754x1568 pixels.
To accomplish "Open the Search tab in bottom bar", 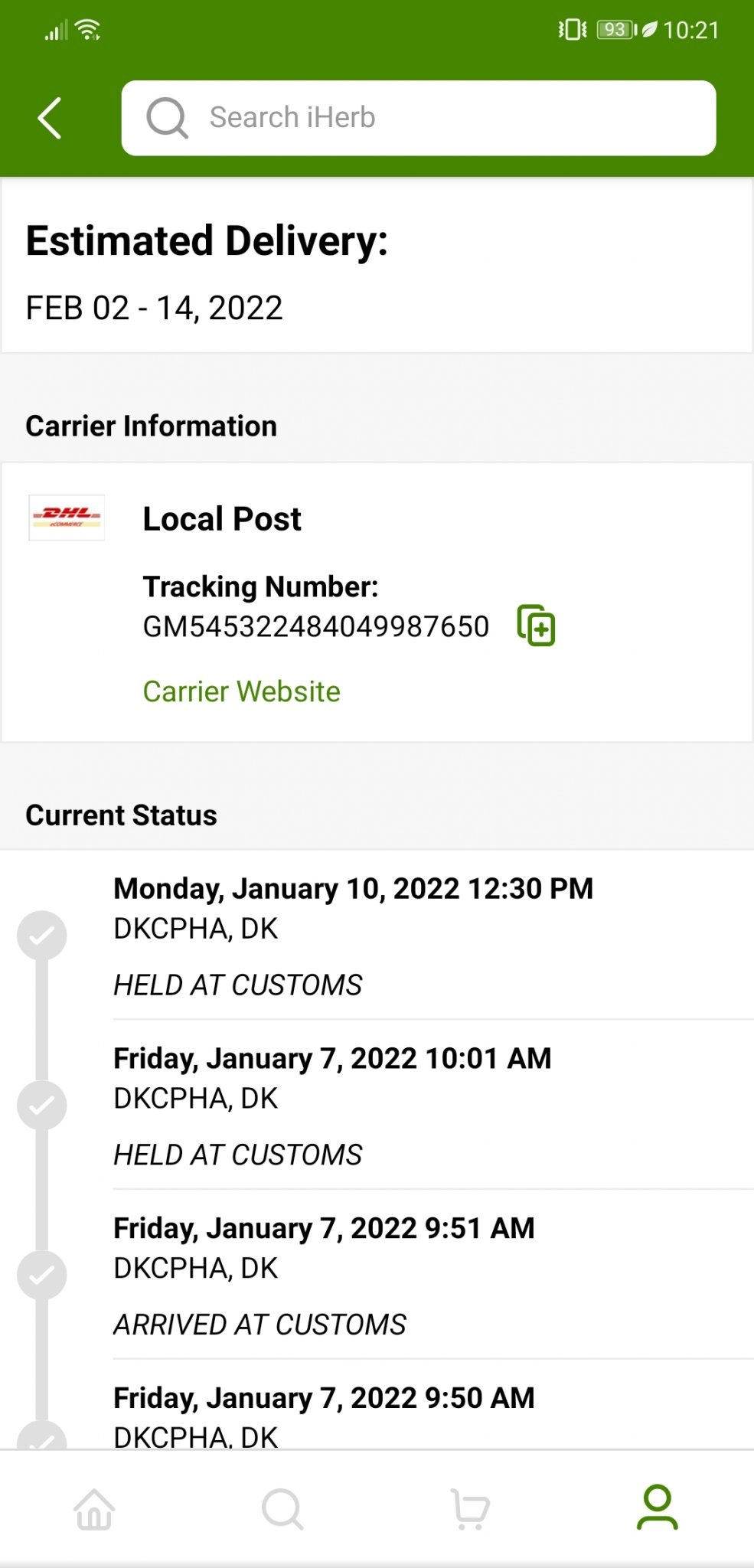I will click(x=282, y=1509).
